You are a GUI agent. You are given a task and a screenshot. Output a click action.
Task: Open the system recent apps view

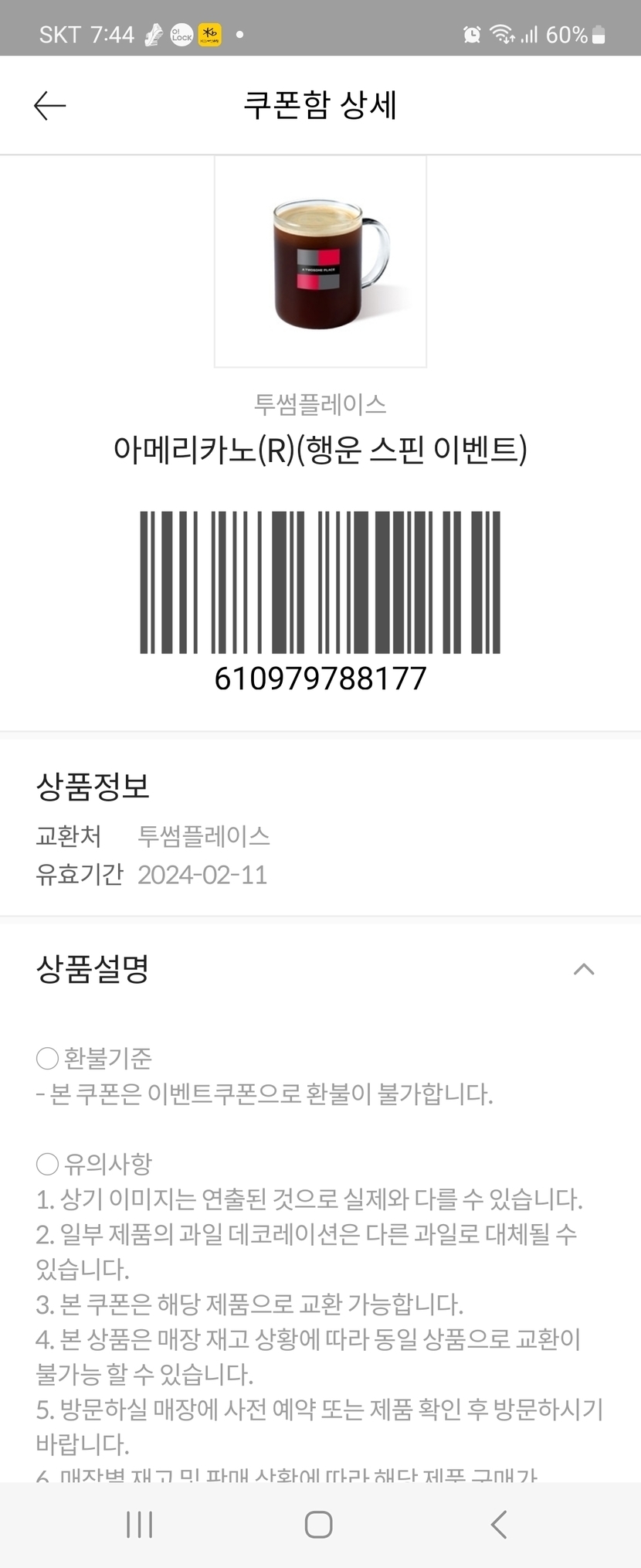point(140,1524)
